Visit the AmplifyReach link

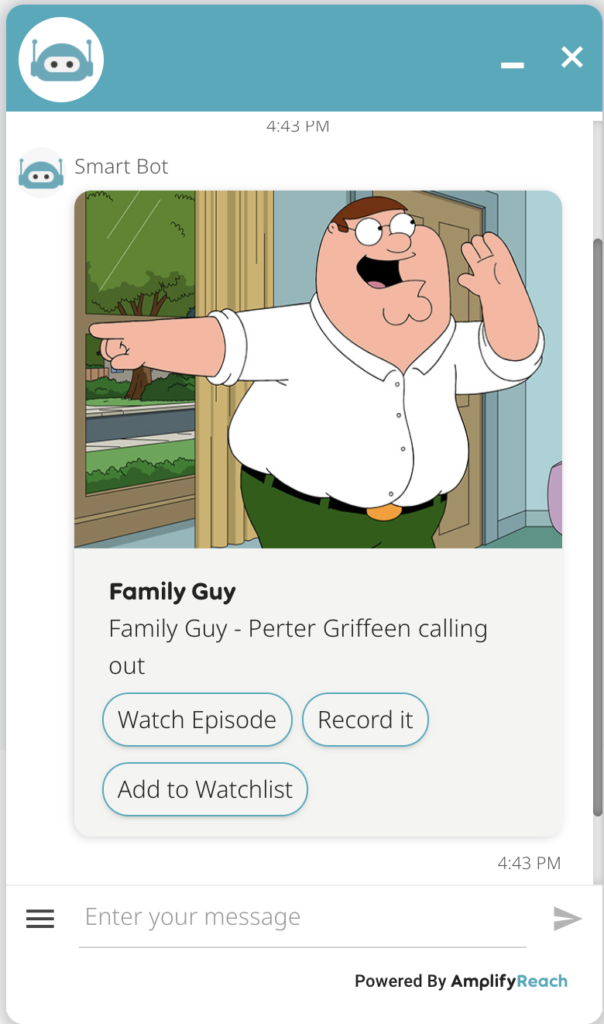click(509, 981)
